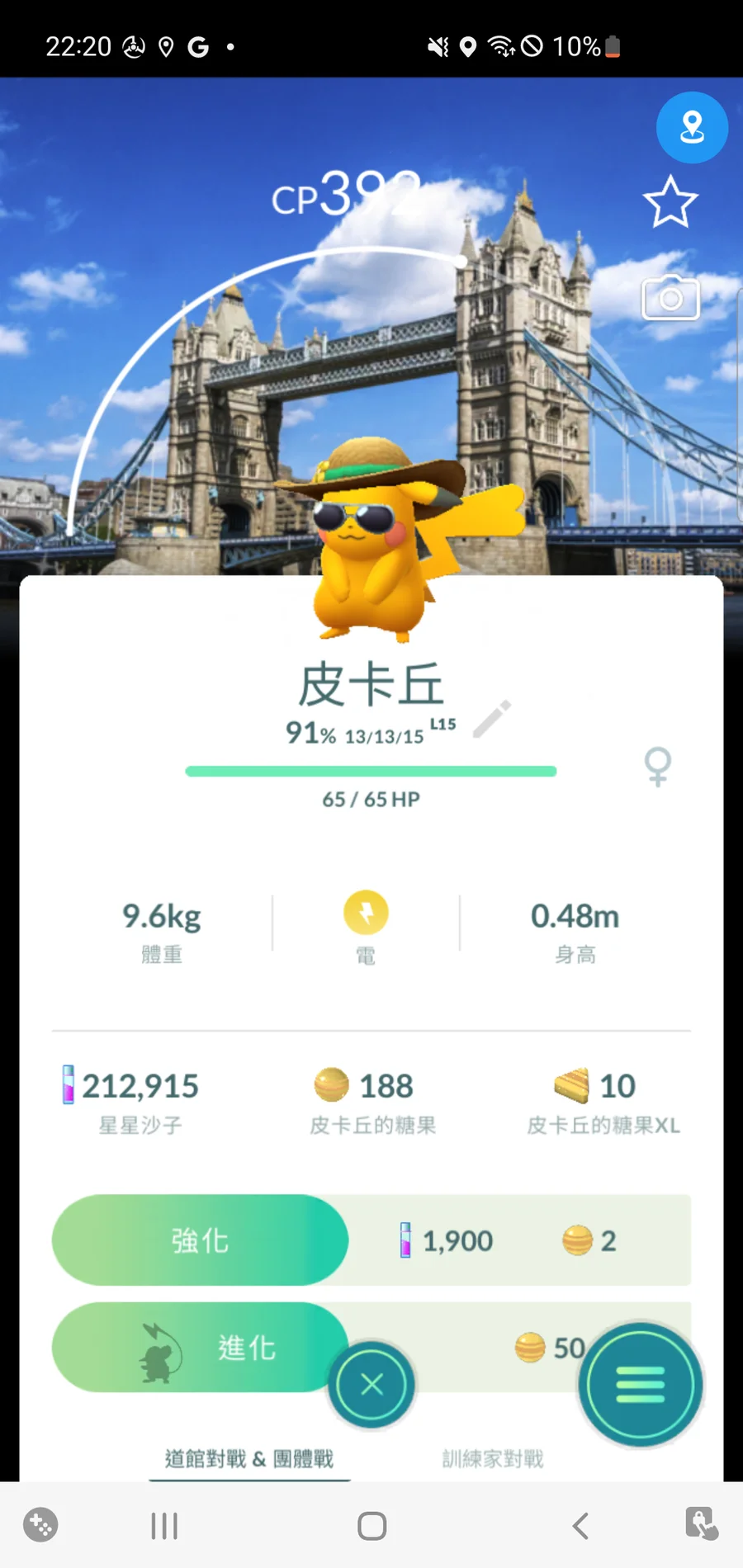743x1568 pixels.
Task: Open the green hamburger menu button
Action: pos(640,1384)
